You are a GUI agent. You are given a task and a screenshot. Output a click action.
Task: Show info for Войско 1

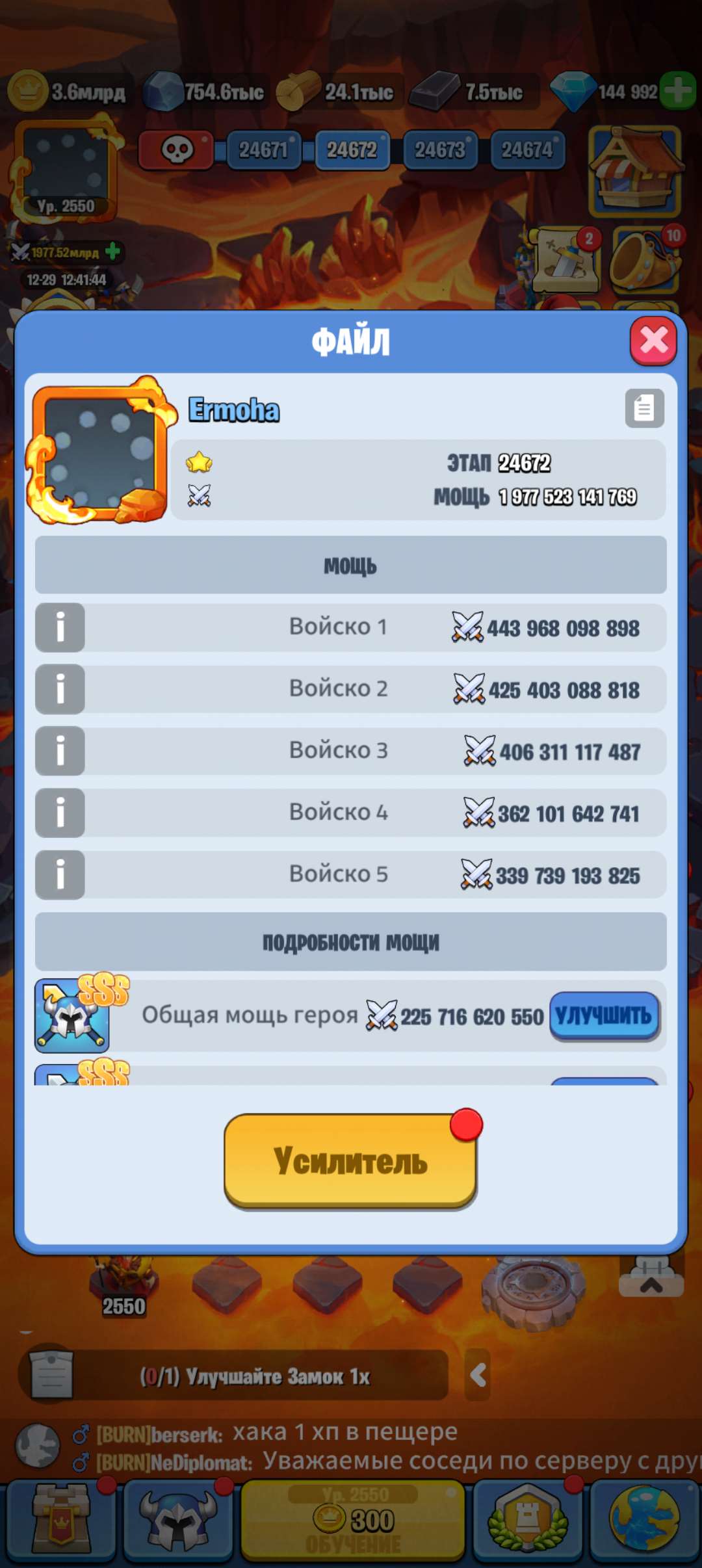(x=60, y=627)
